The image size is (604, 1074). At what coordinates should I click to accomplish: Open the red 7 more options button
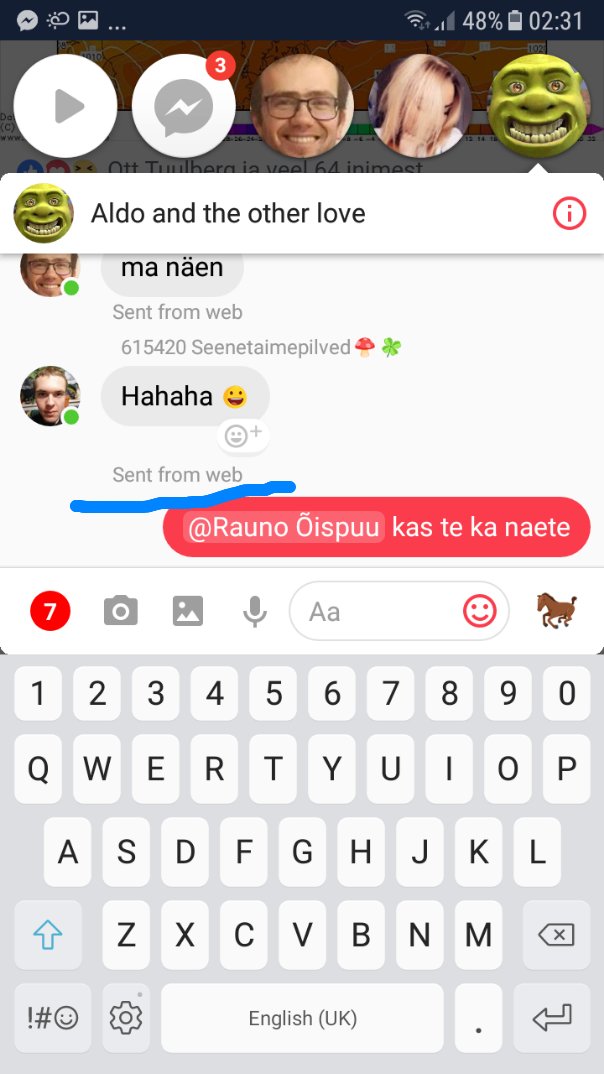pyautogui.click(x=50, y=610)
